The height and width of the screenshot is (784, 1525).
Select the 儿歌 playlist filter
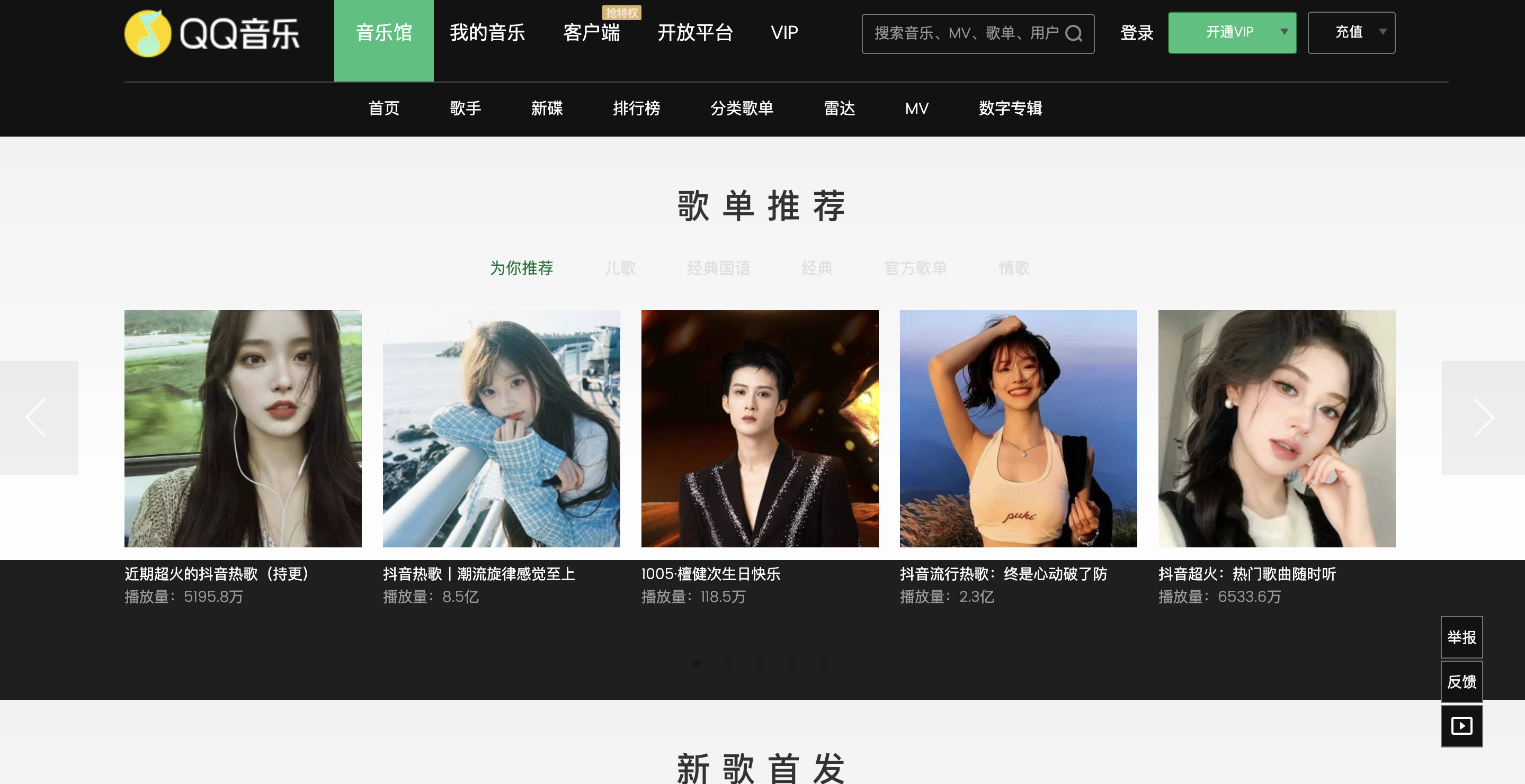[x=620, y=268]
